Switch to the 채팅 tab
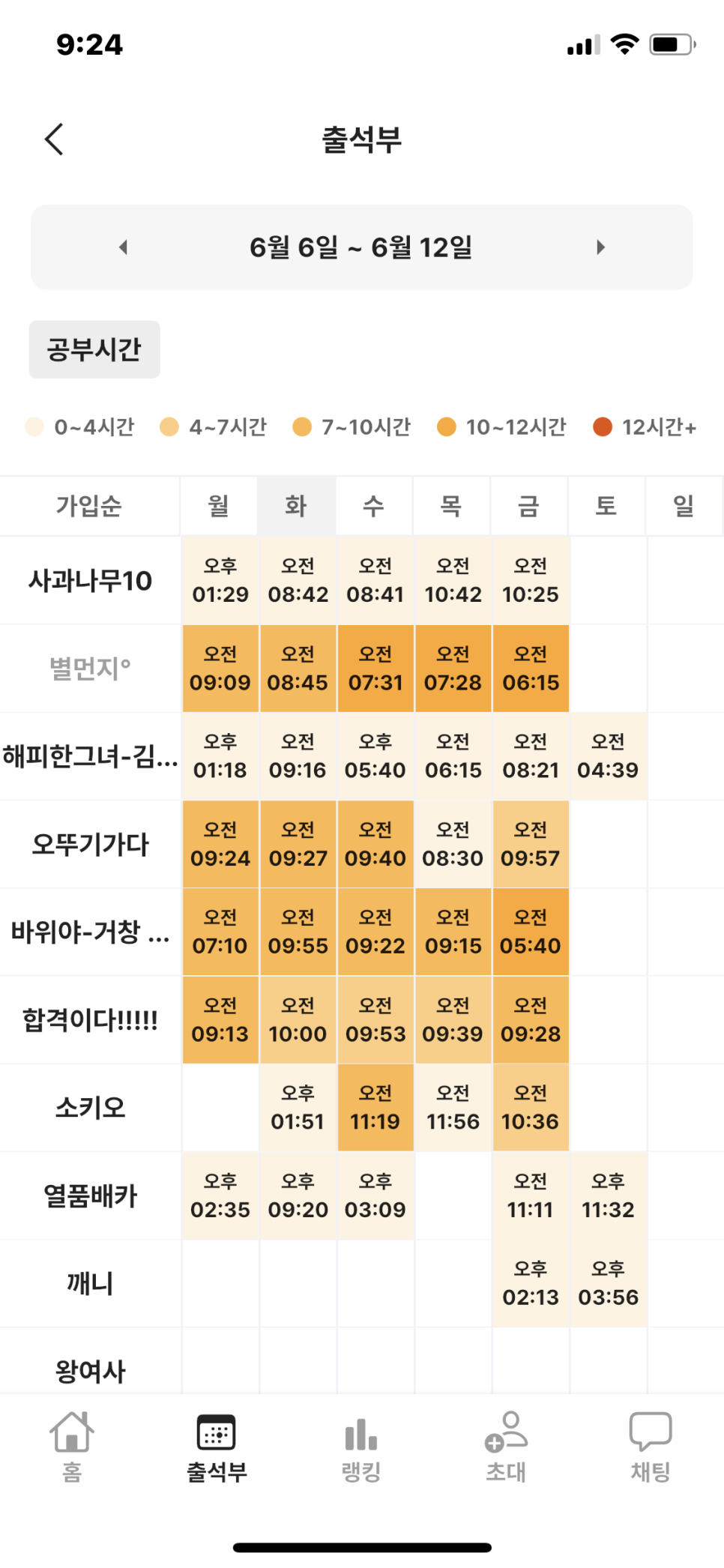Viewport: 724px width, 1568px height. click(651, 1447)
